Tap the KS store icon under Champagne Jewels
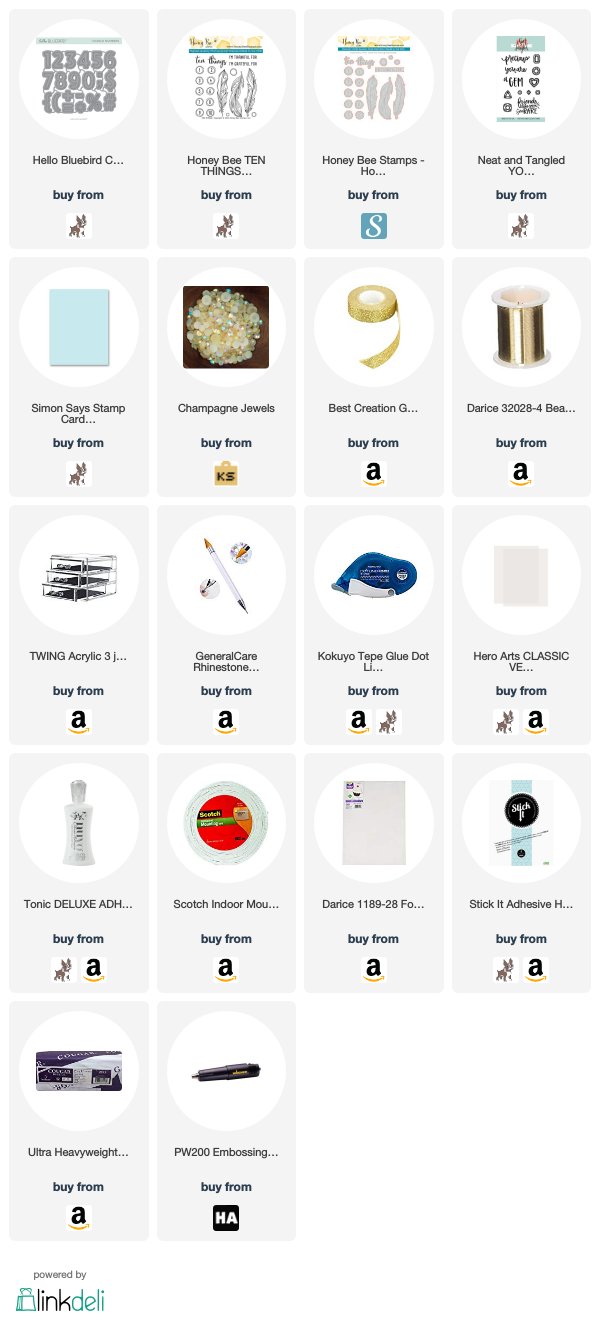Screen dimensions: 600x1321 point(226,473)
